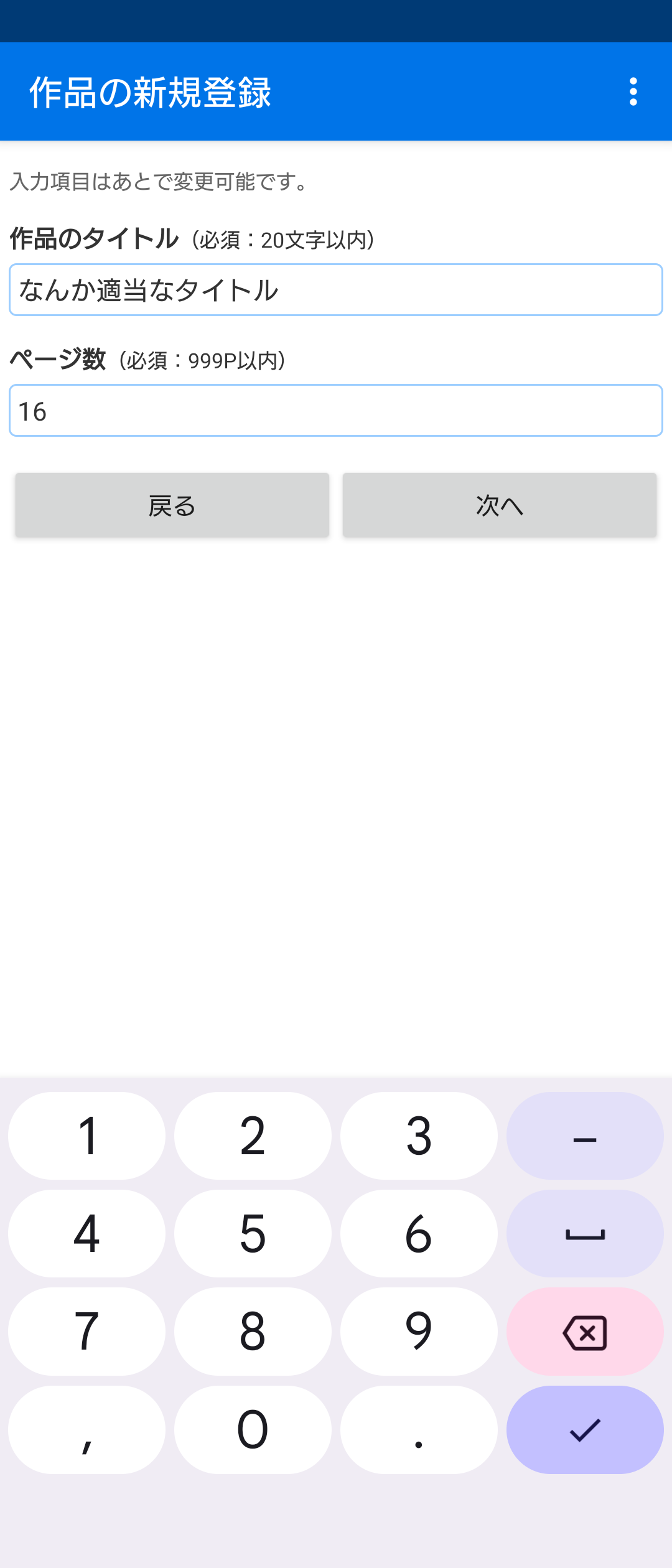The image size is (672, 1568).
Task: Focus the ページ数 input field
Action: pyautogui.click(x=336, y=411)
